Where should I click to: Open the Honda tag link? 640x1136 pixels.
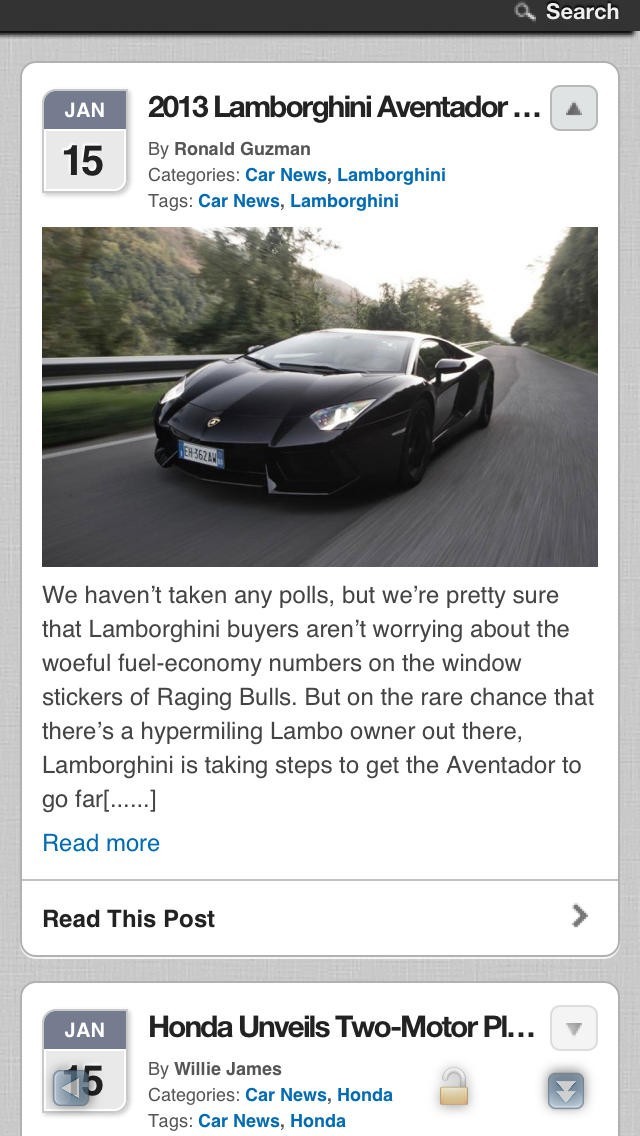(x=317, y=1121)
